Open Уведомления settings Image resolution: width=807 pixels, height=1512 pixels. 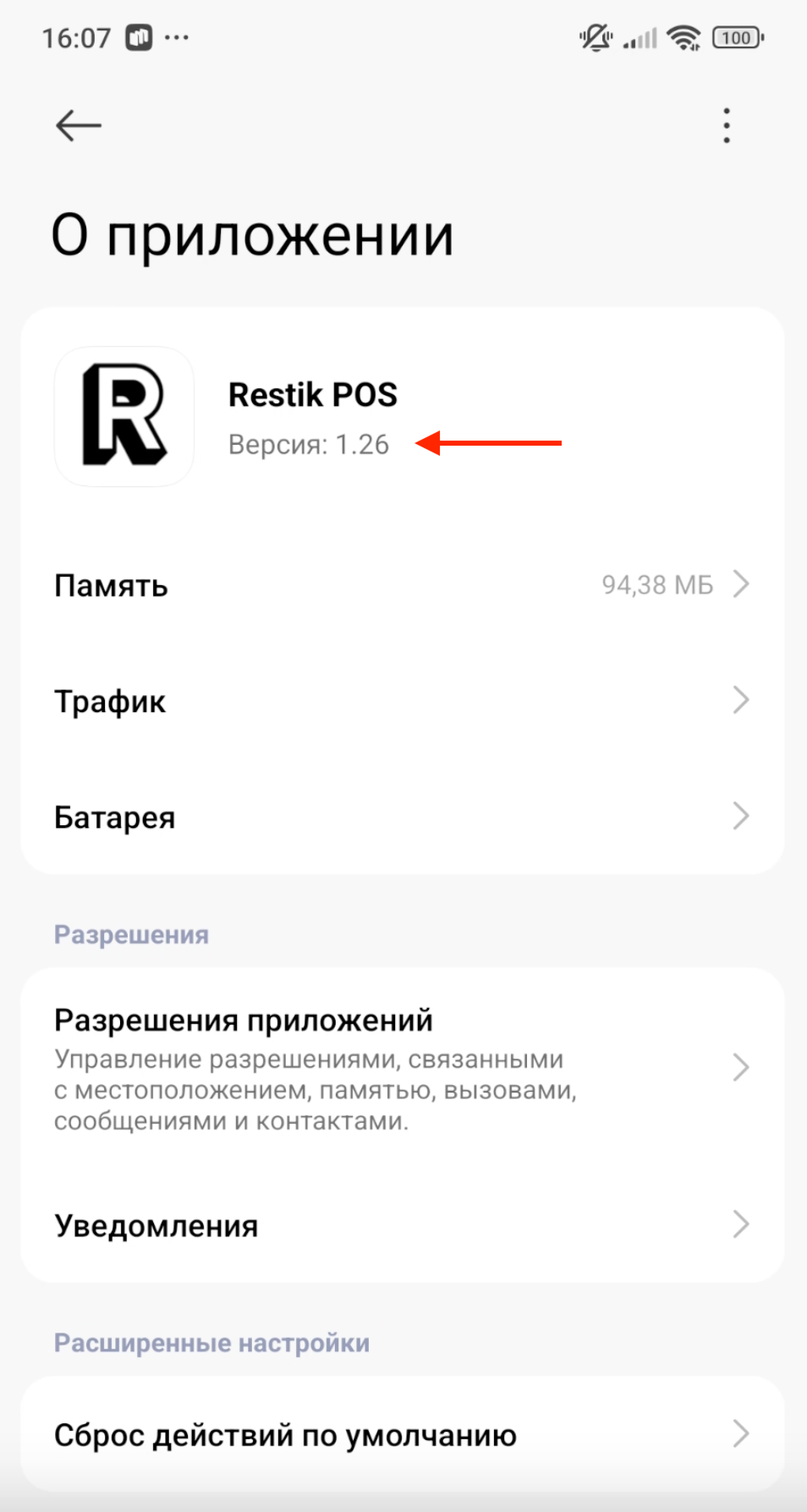(x=403, y=1225)
